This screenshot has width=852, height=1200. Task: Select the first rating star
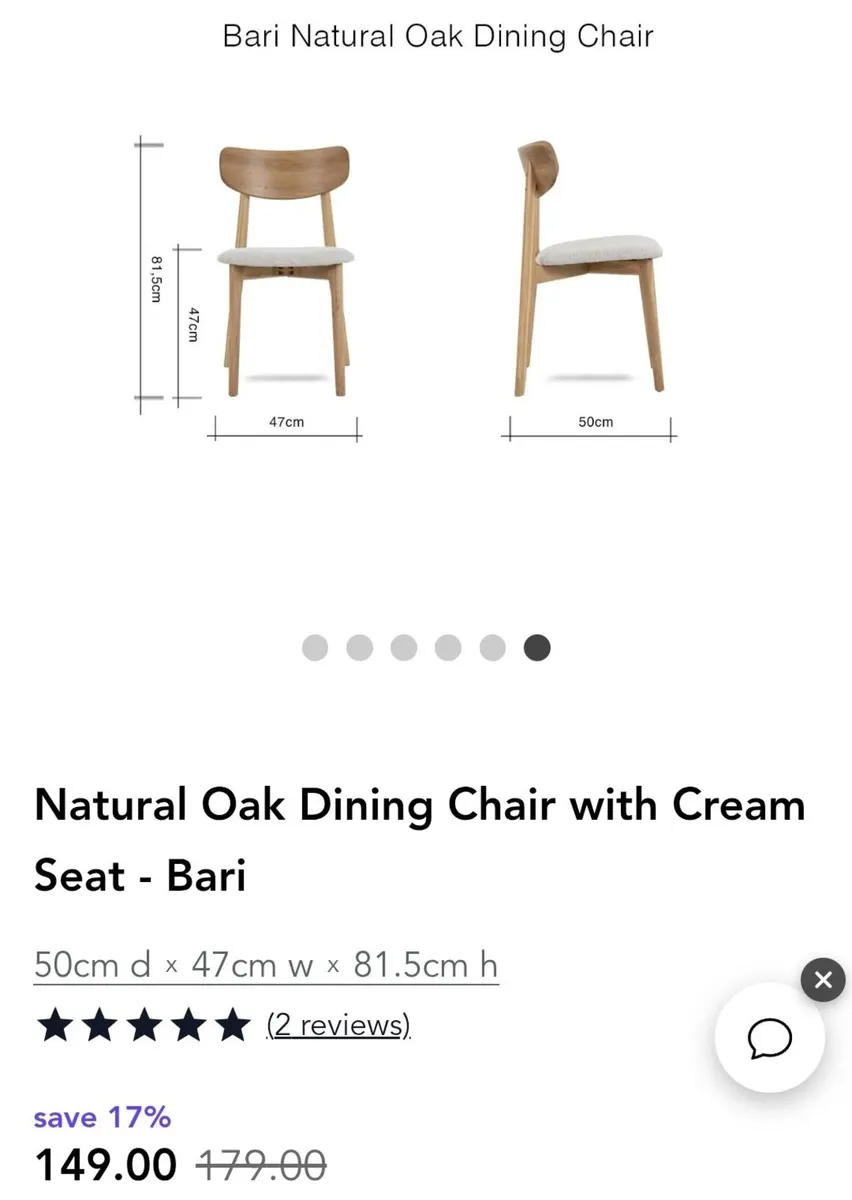pyautogui.click(x=55, y=1024)
